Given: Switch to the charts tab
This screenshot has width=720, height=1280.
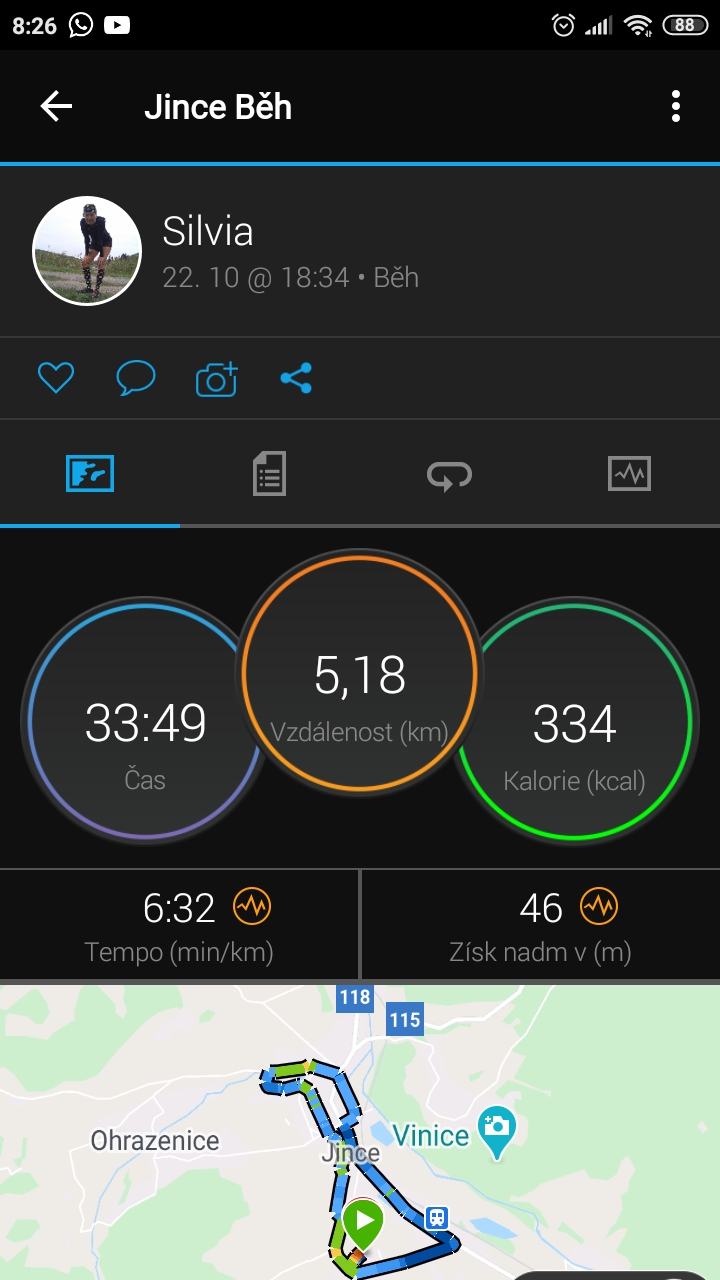Looking at the screenshot, I should 629,473.
